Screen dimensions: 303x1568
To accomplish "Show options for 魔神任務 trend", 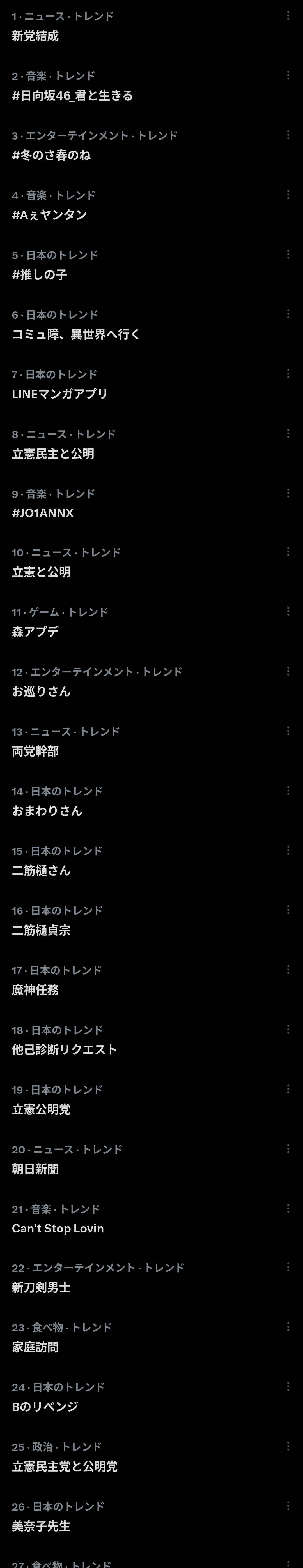I will 288,969.
